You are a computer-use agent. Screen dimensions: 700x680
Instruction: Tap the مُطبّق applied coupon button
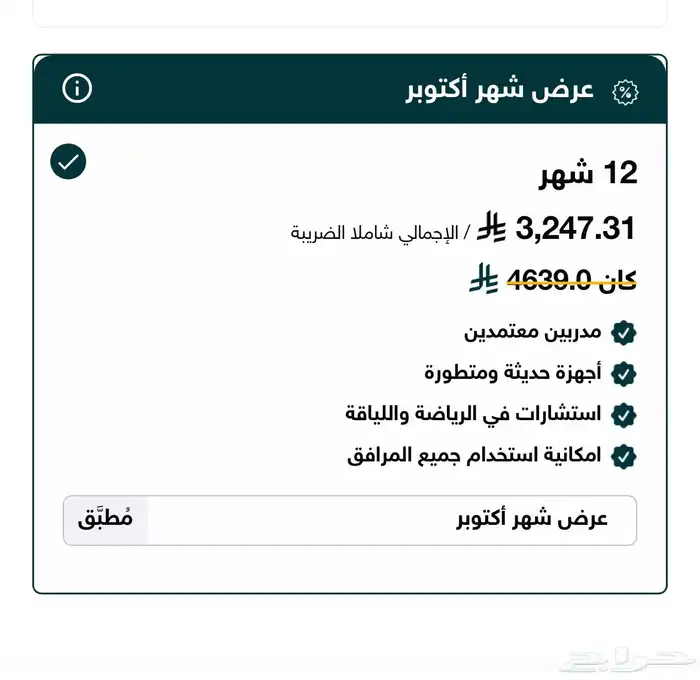(105, 520)
